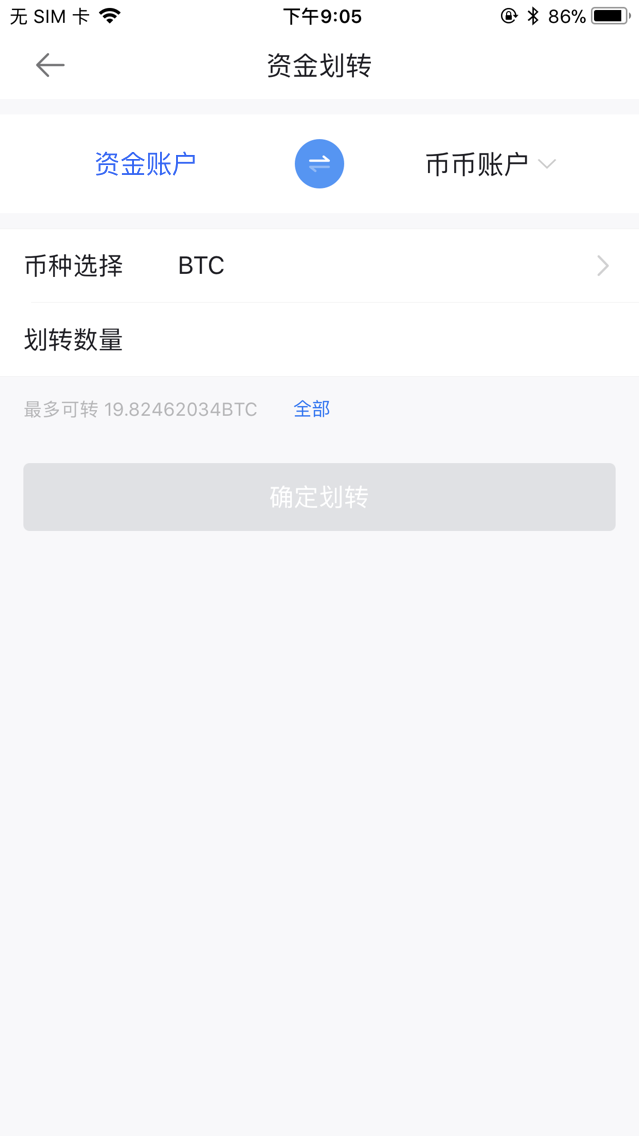Tap the 确定划转 button
This screenshot has height=1136, width=639.
tap(319, 497)
